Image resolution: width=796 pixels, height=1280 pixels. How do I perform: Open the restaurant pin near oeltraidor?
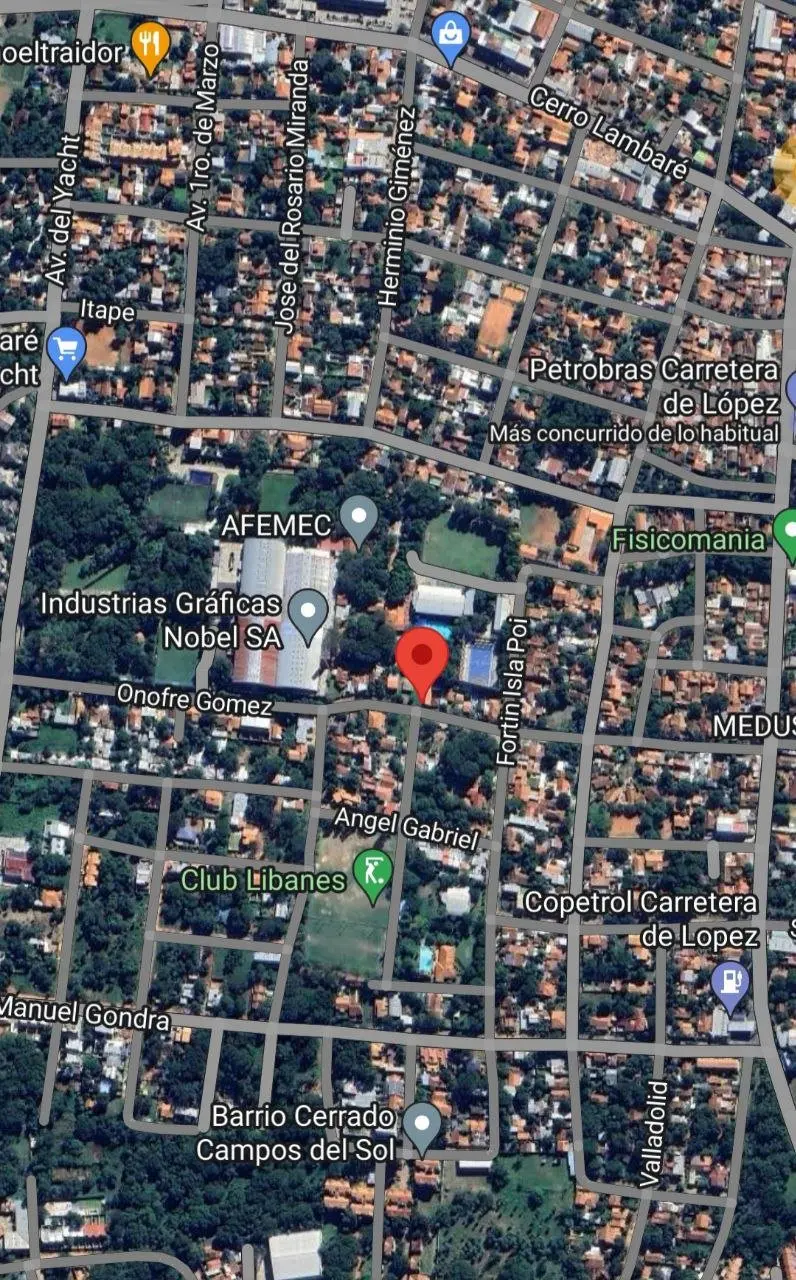point(151,48)
